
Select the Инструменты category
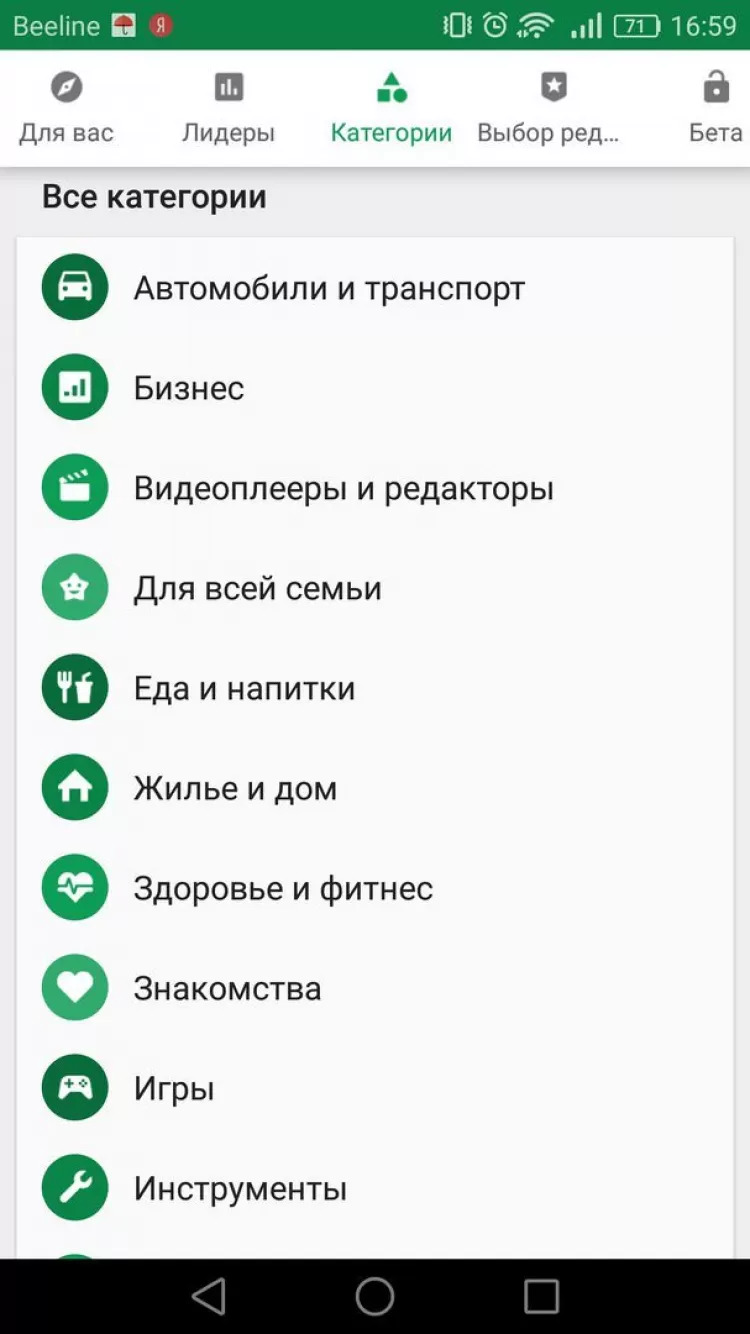coord(240,1188)
